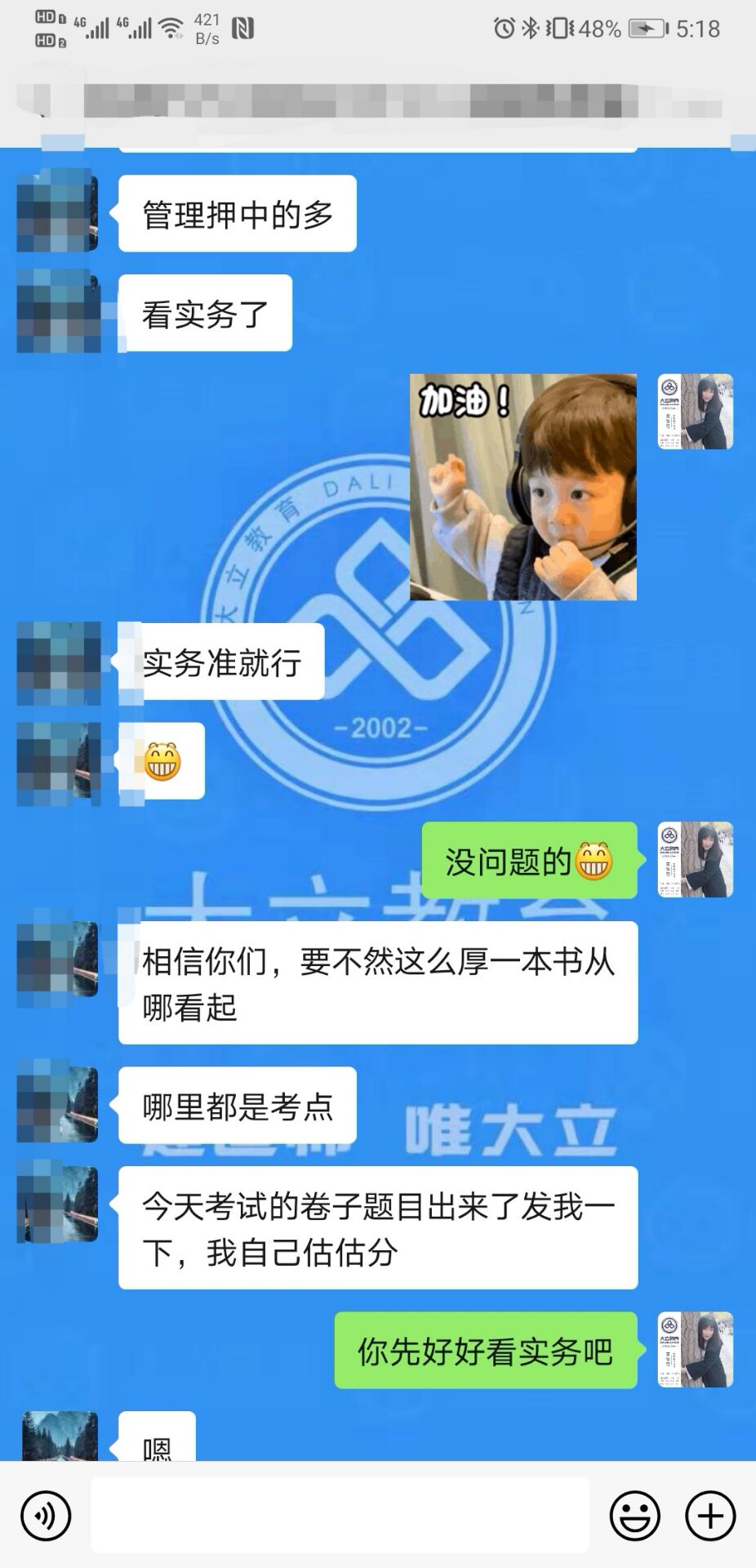Open the 加油 sticker image

tap(523, 488)
